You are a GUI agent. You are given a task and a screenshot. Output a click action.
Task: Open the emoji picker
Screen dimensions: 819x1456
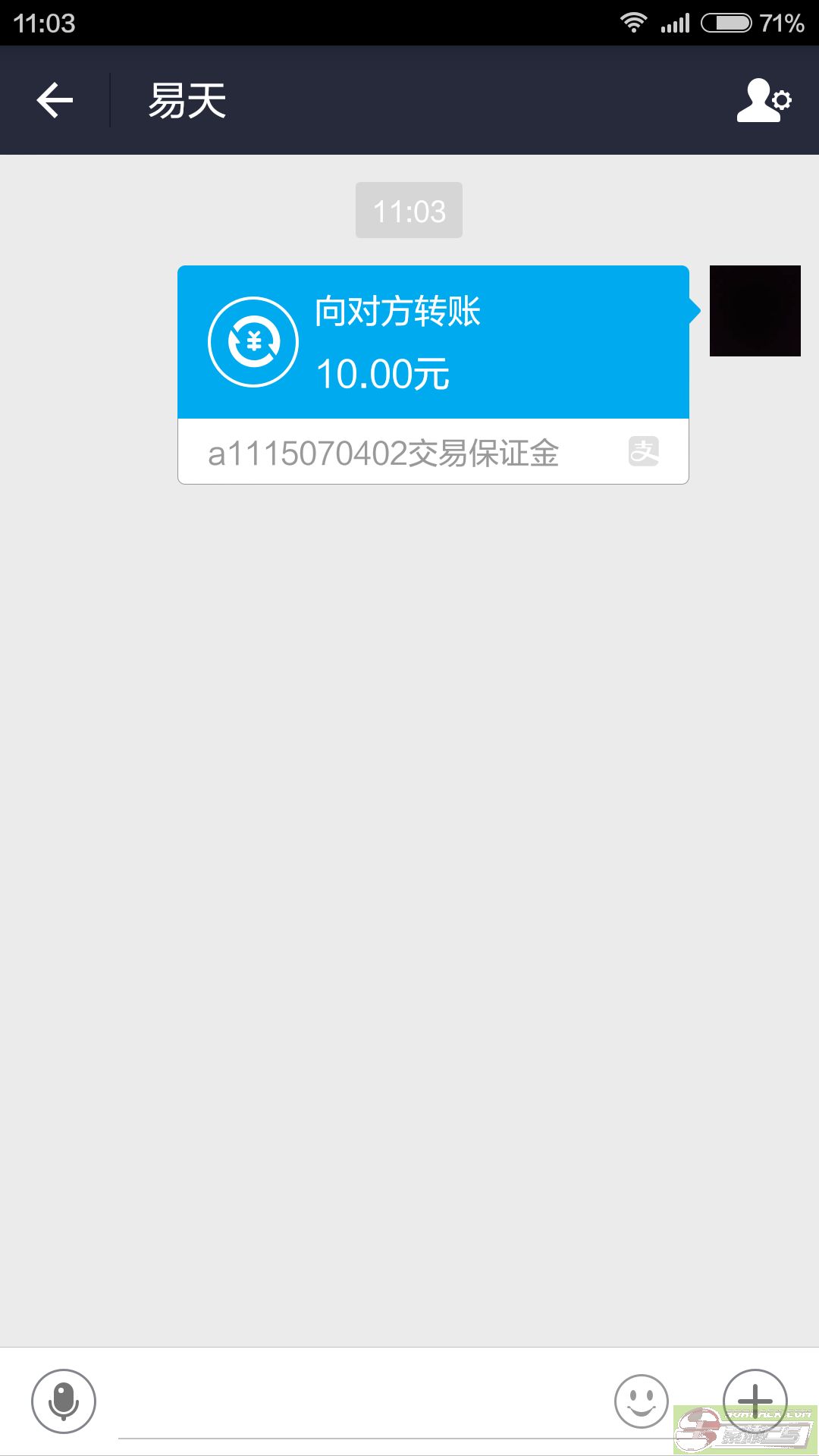pyautogui.click(x=641, y=1401)
